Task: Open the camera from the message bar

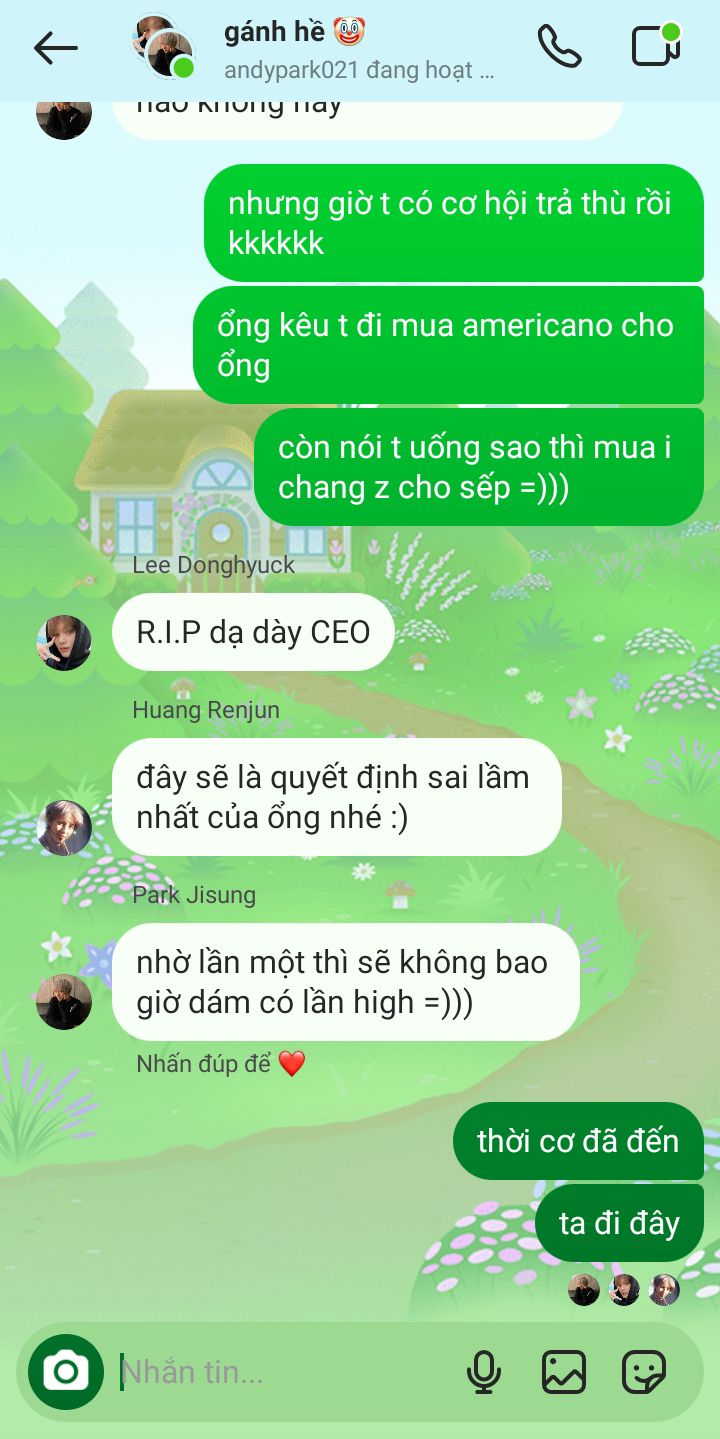Action: (65, 1371)
